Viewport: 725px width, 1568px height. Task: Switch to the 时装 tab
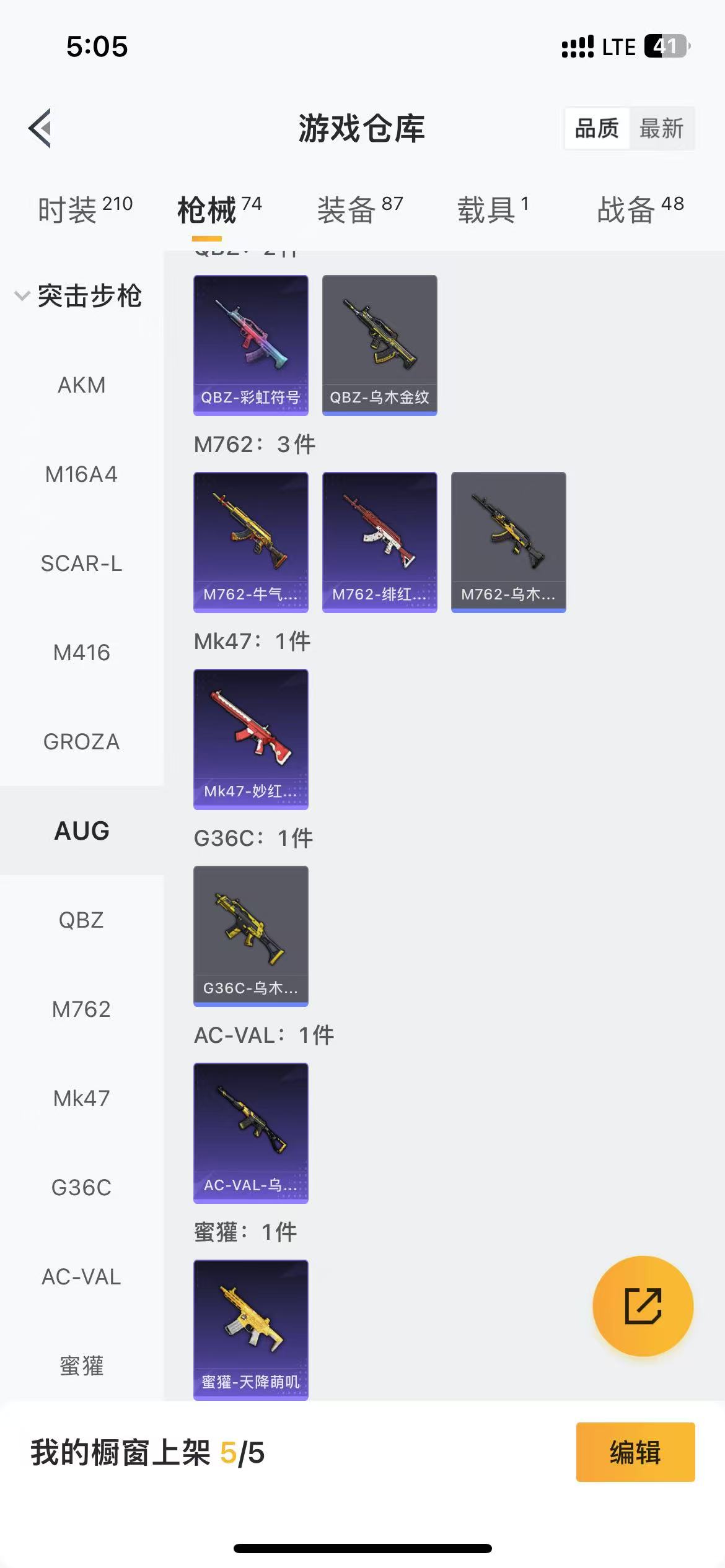pos(85,209)
